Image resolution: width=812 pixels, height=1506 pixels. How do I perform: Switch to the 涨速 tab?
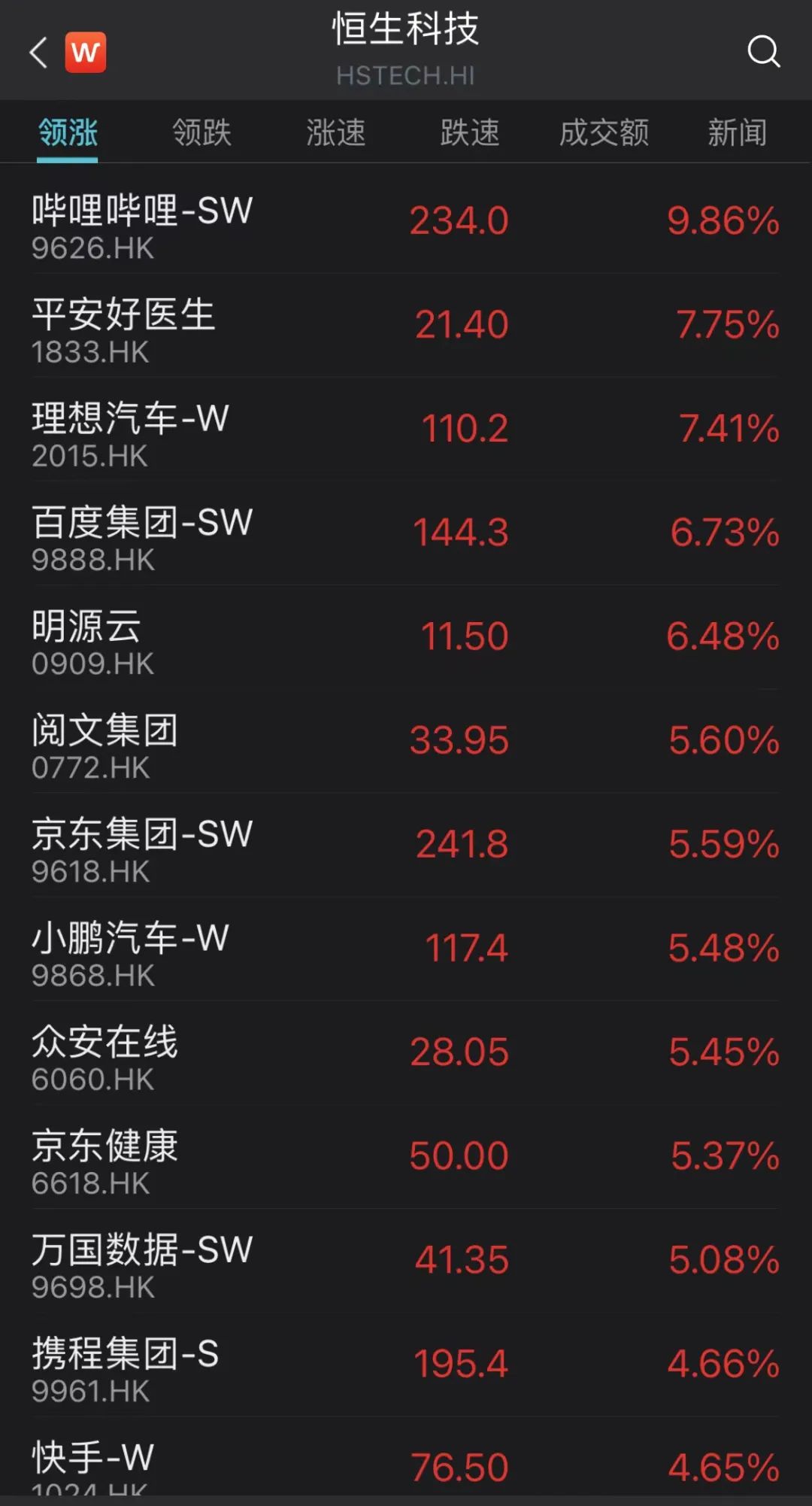[x=335, y=132]
